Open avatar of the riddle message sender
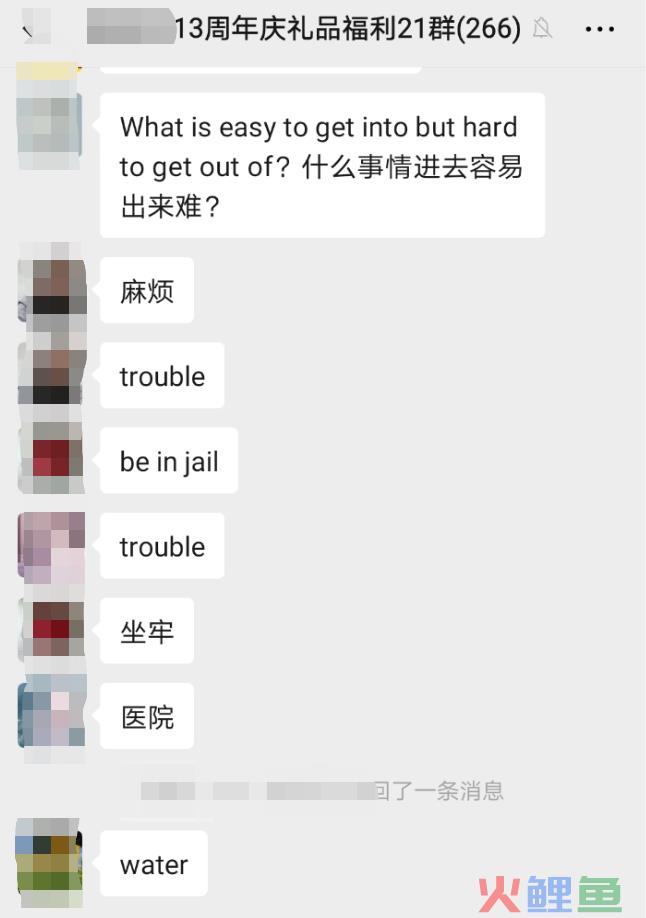The image size is (646, 918). tap(50, 128)
